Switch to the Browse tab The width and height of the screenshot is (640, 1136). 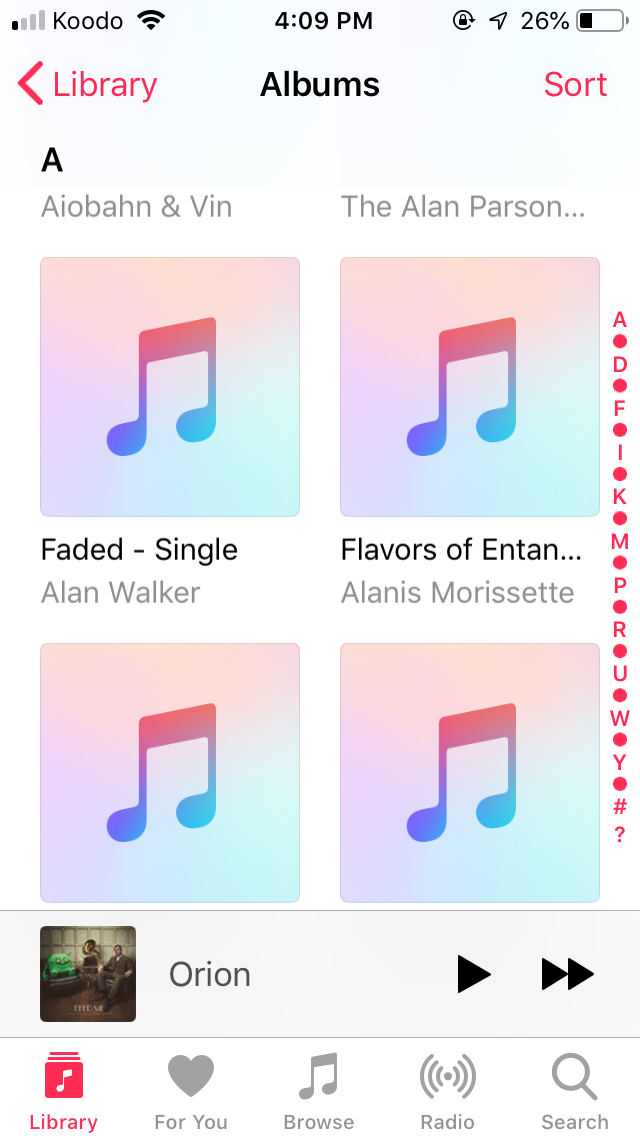point(319,1092)
